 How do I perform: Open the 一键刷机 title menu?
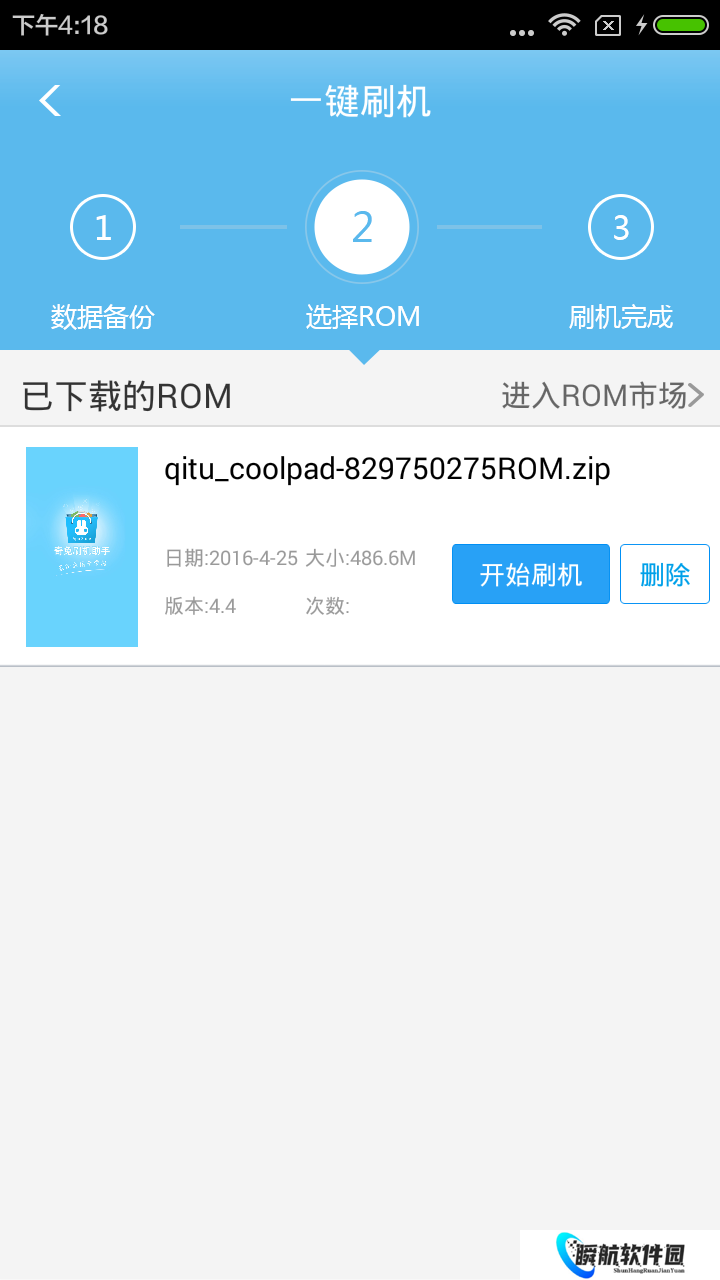pos(362,100)
